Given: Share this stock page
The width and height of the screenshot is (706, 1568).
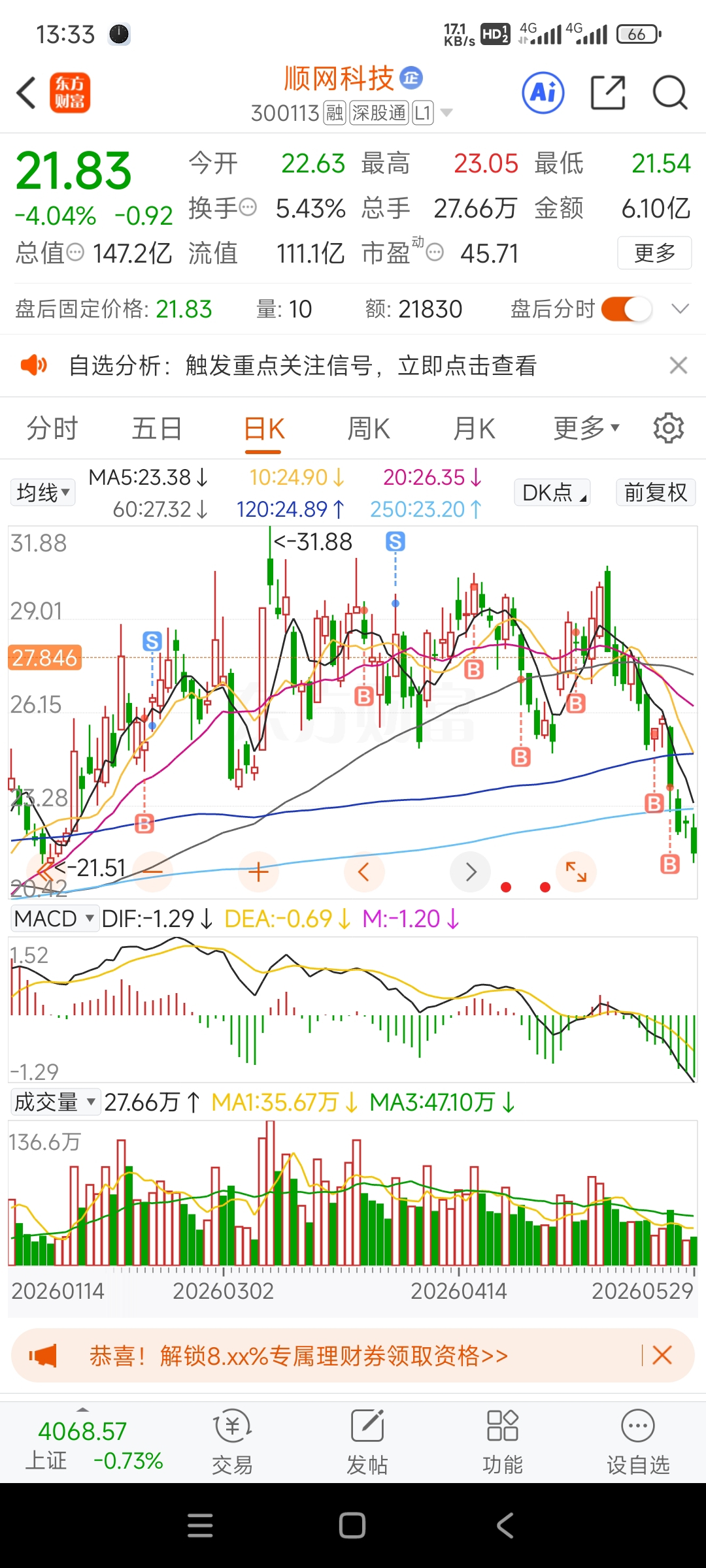Looking at the screenshot, I should pos(608,93).
